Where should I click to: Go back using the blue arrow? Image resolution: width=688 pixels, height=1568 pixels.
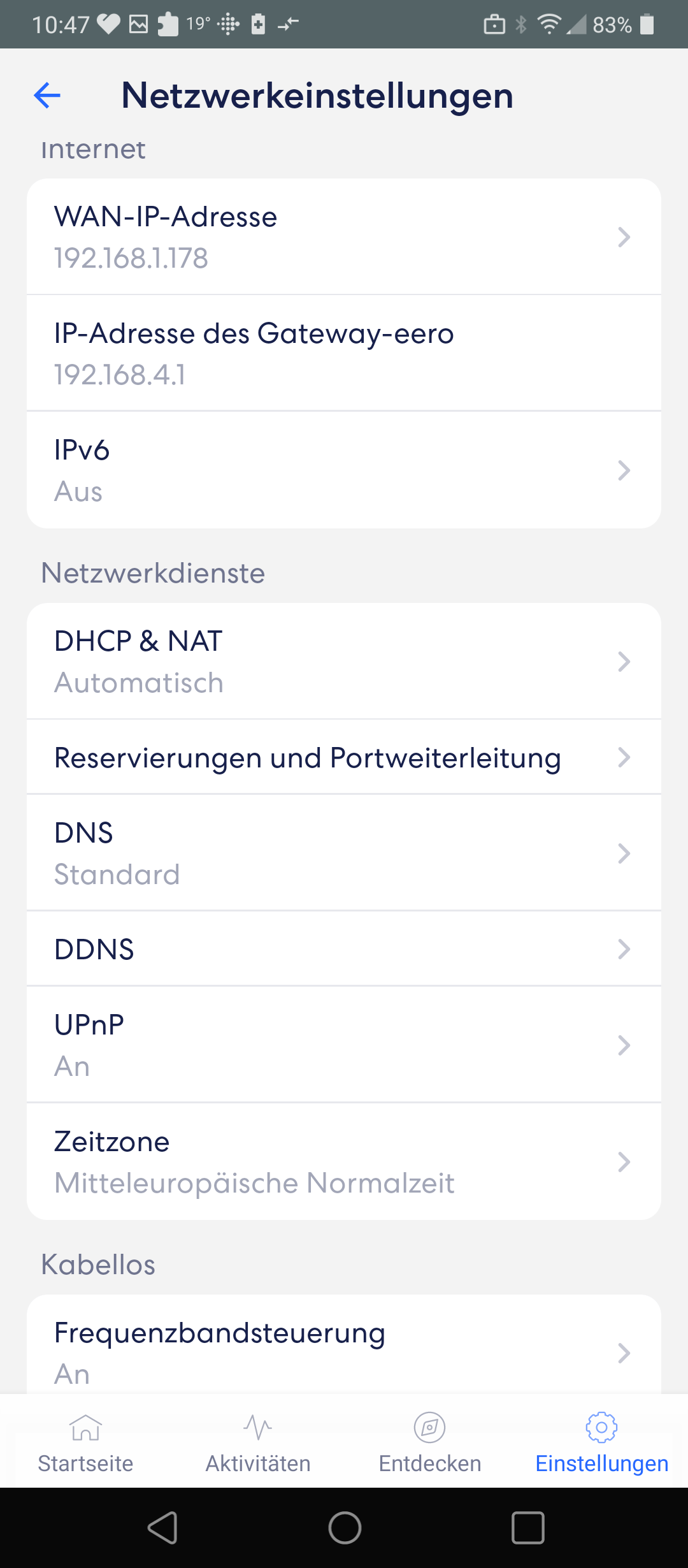47,96
